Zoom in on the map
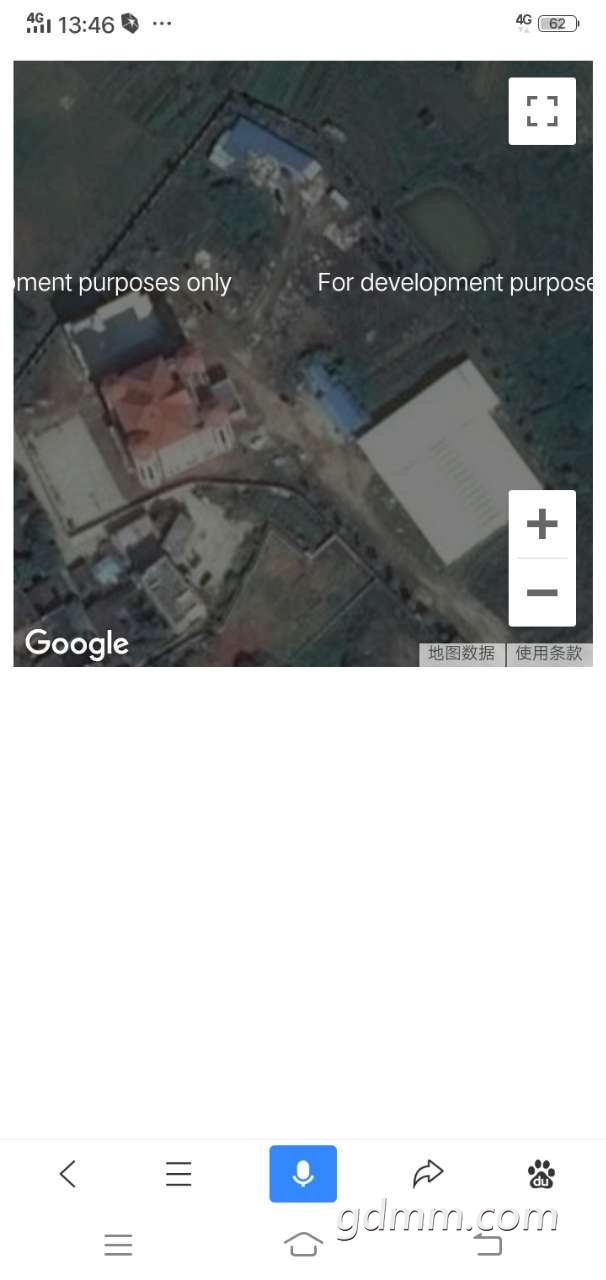This screenshot has height=1280, width=606. click(x=542, y=524)
